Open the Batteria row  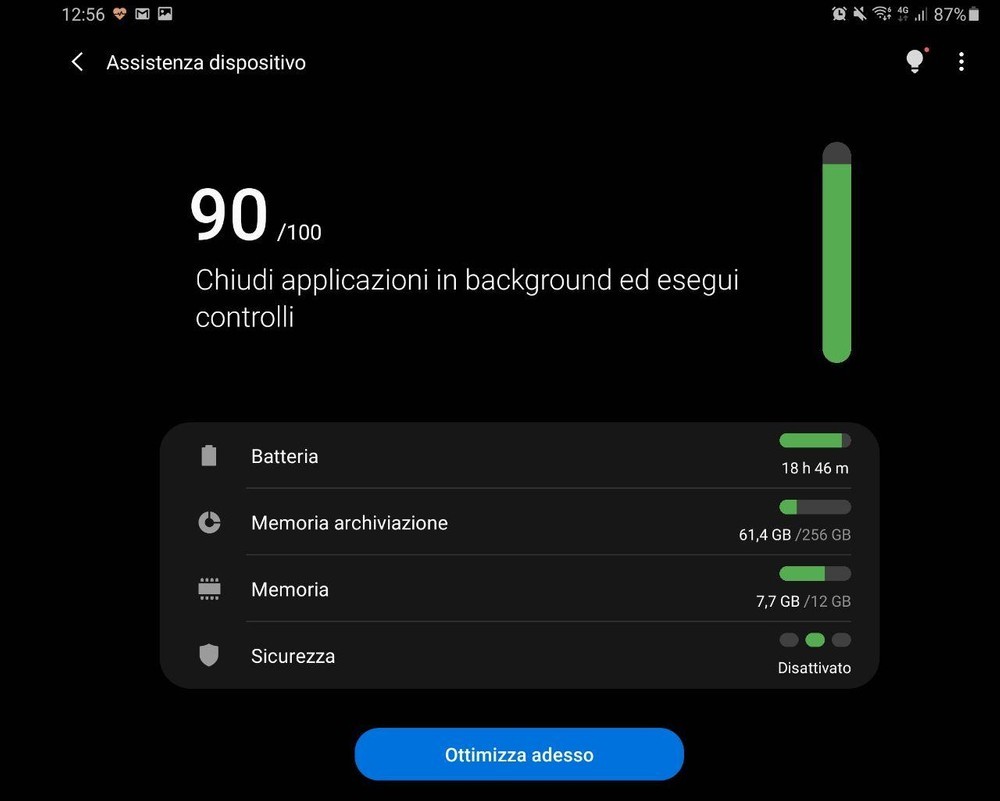click(x=519, y=456)
